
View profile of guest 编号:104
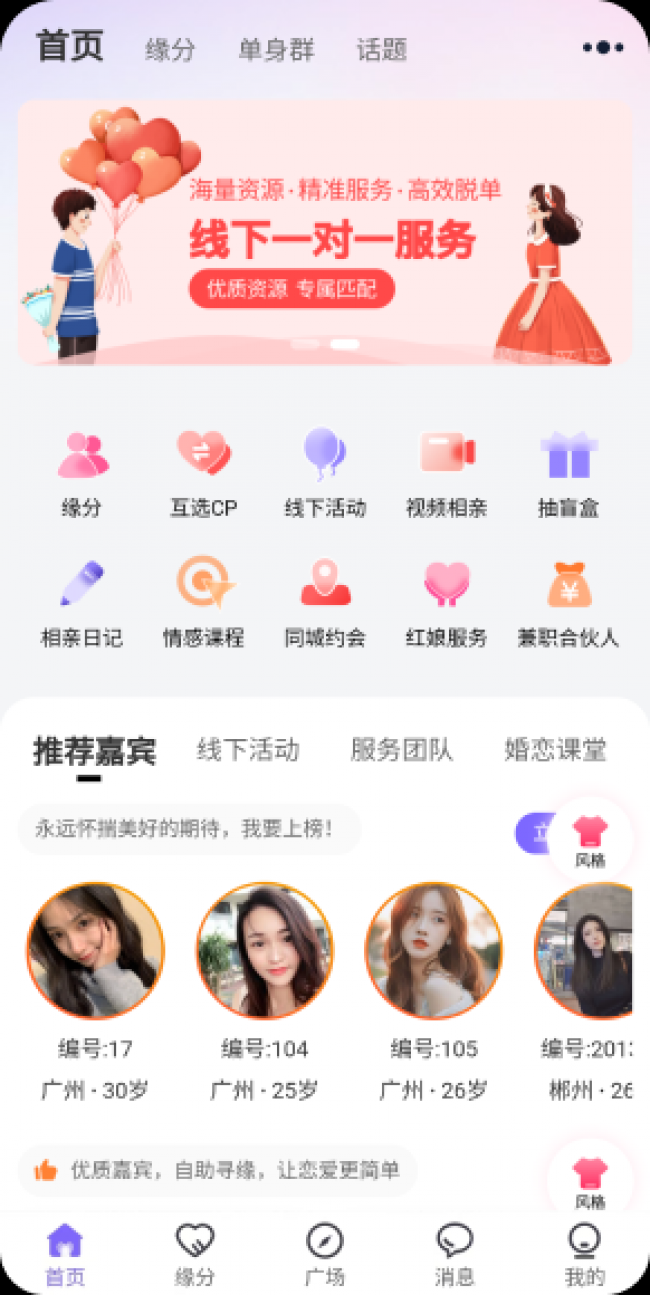point(264,950)
